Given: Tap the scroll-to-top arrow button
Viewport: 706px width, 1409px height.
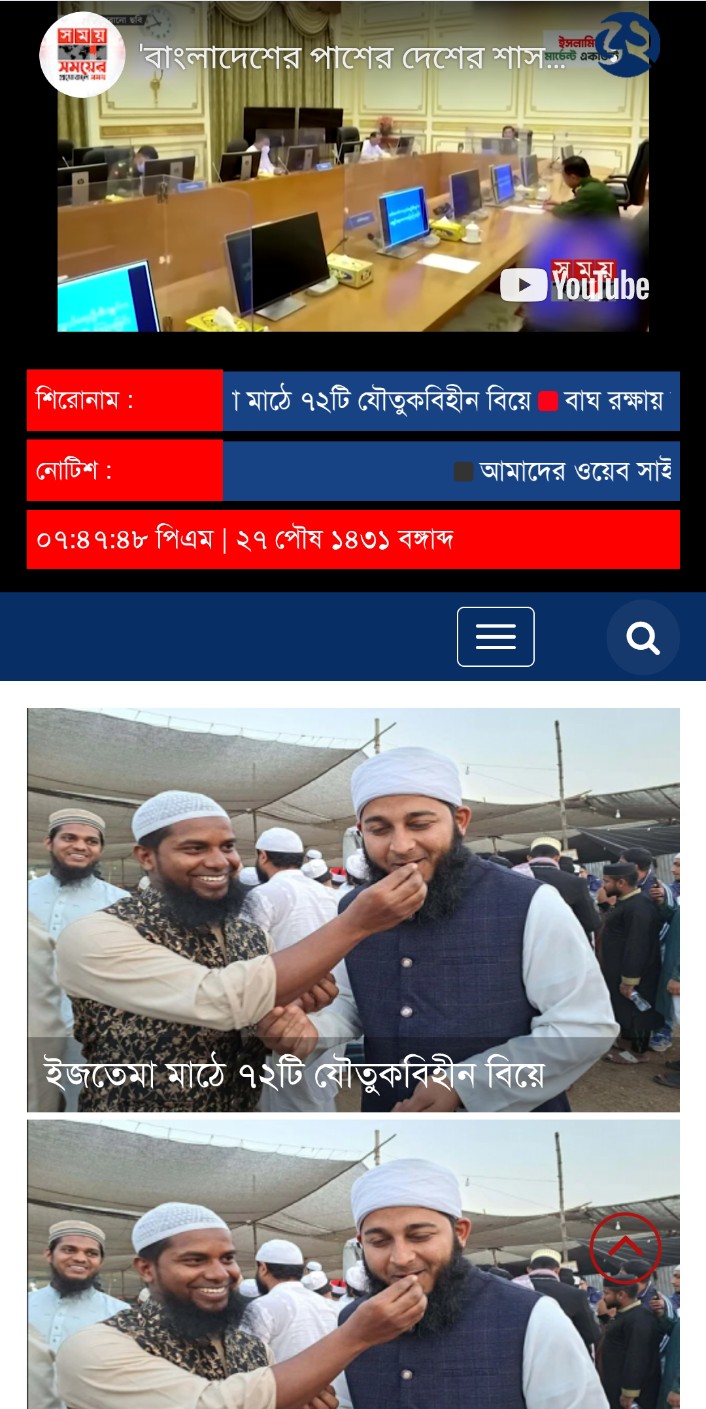Looking at the screenshot, I should click(x=625, y=1248).
